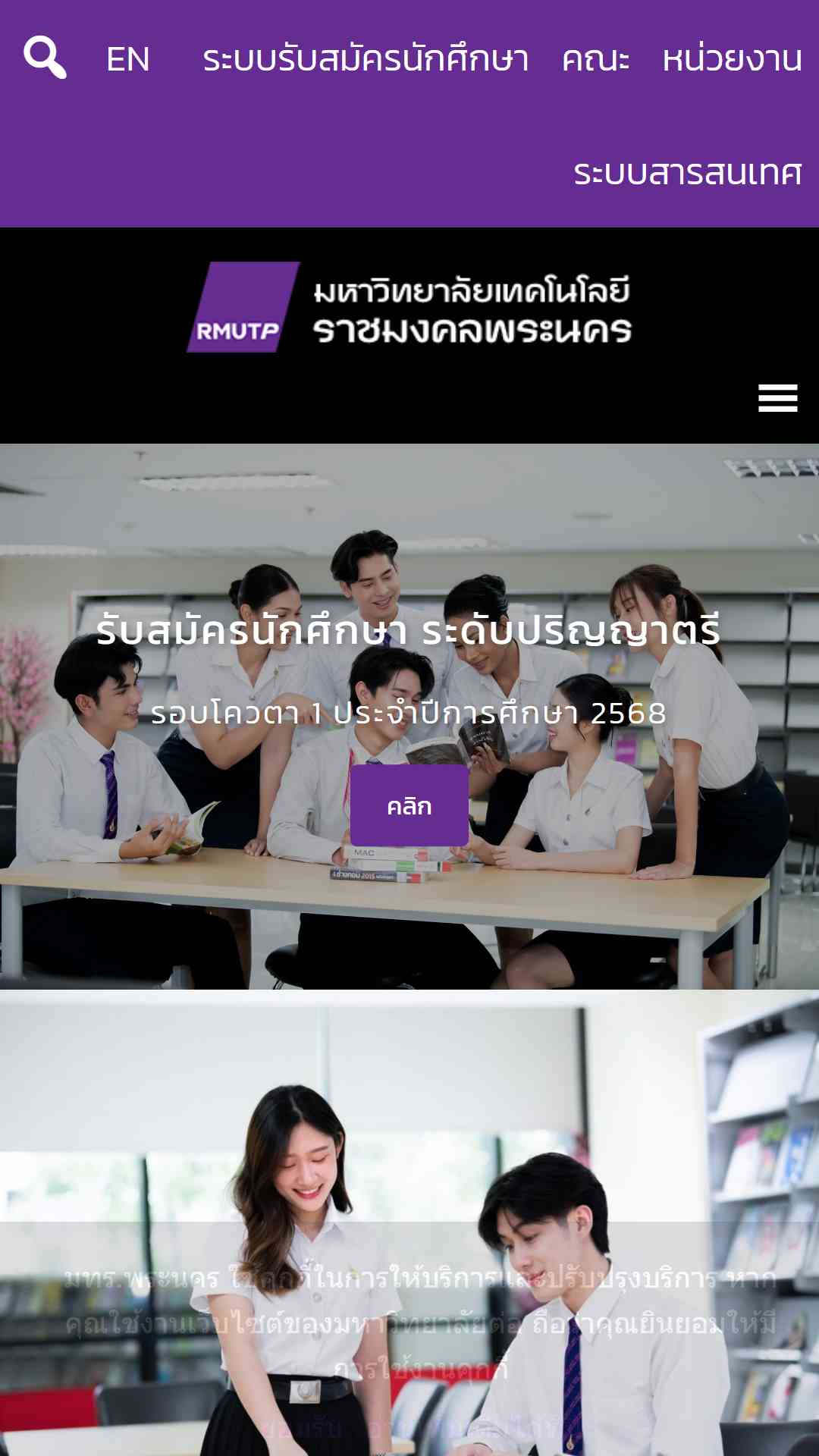
Task: Open ระบบสารสนเทศ link
Action: pyautogui.click(x=688, y=173)
